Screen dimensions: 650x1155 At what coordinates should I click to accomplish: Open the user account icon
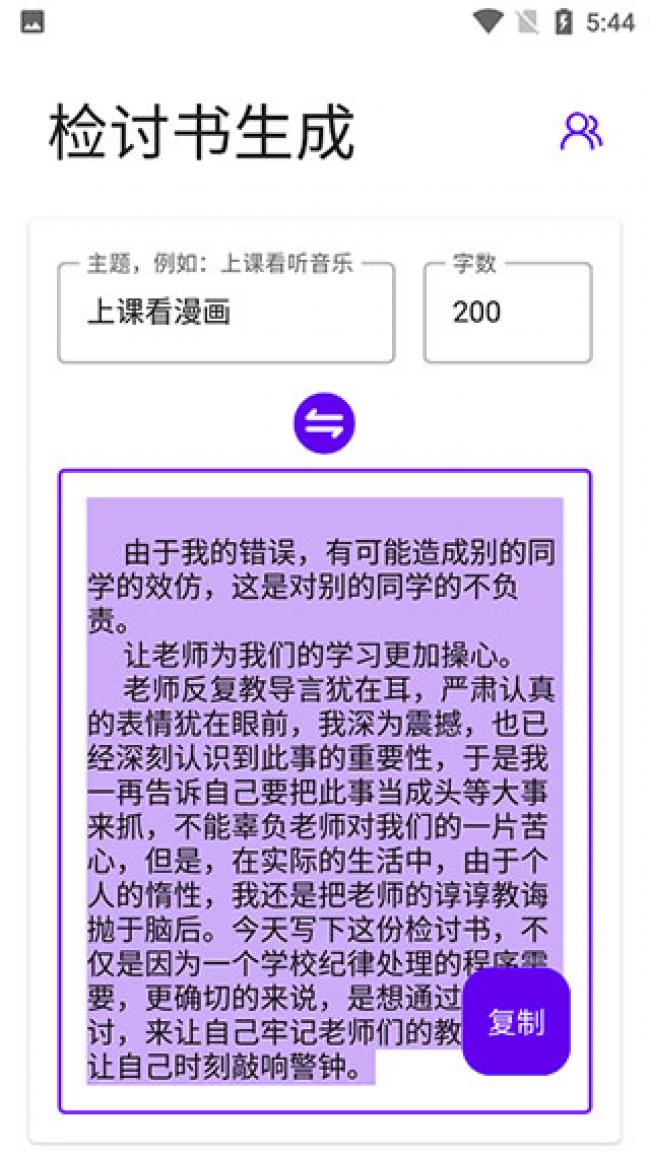581,132
